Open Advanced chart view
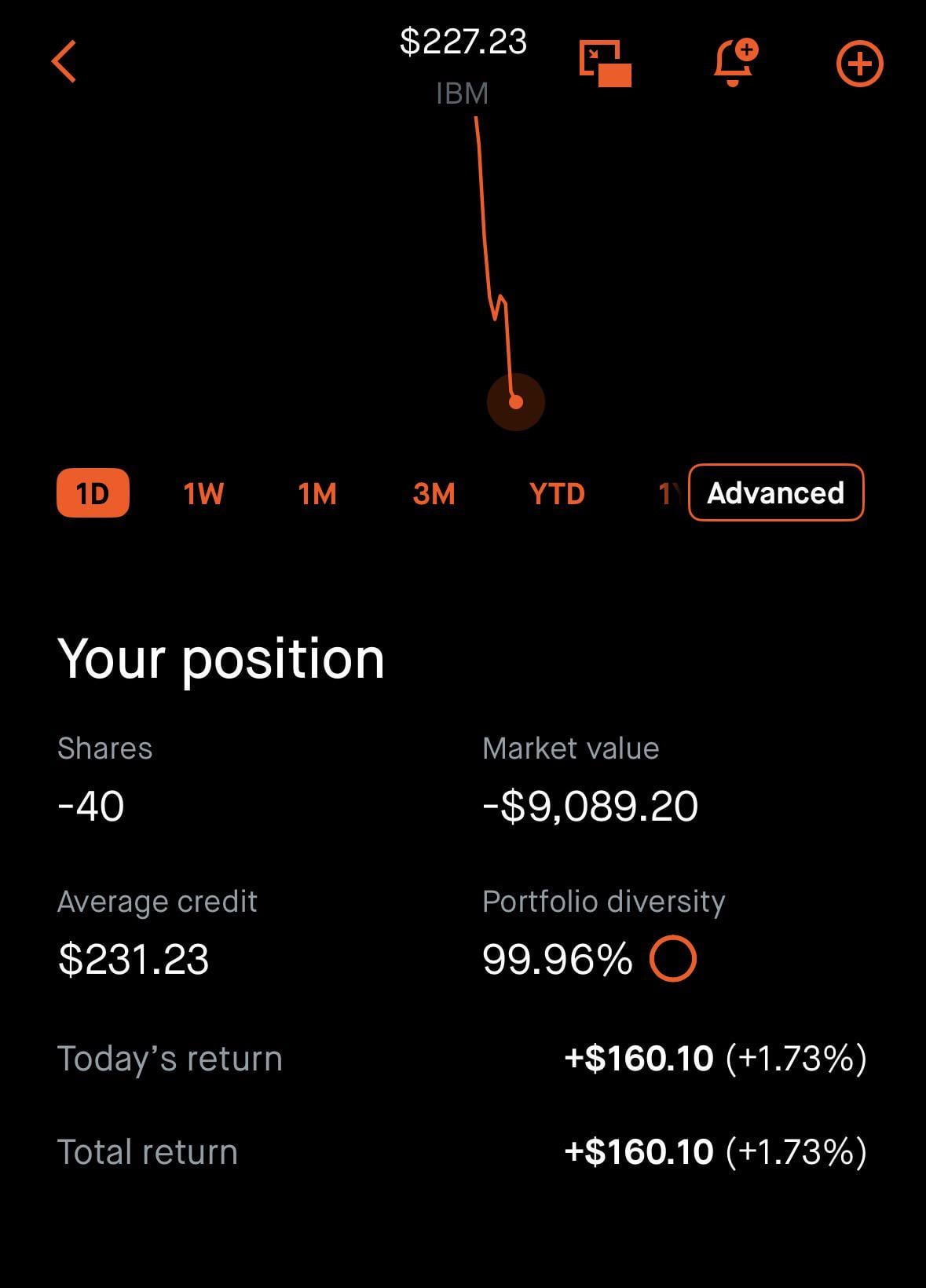 pos(775,492)
